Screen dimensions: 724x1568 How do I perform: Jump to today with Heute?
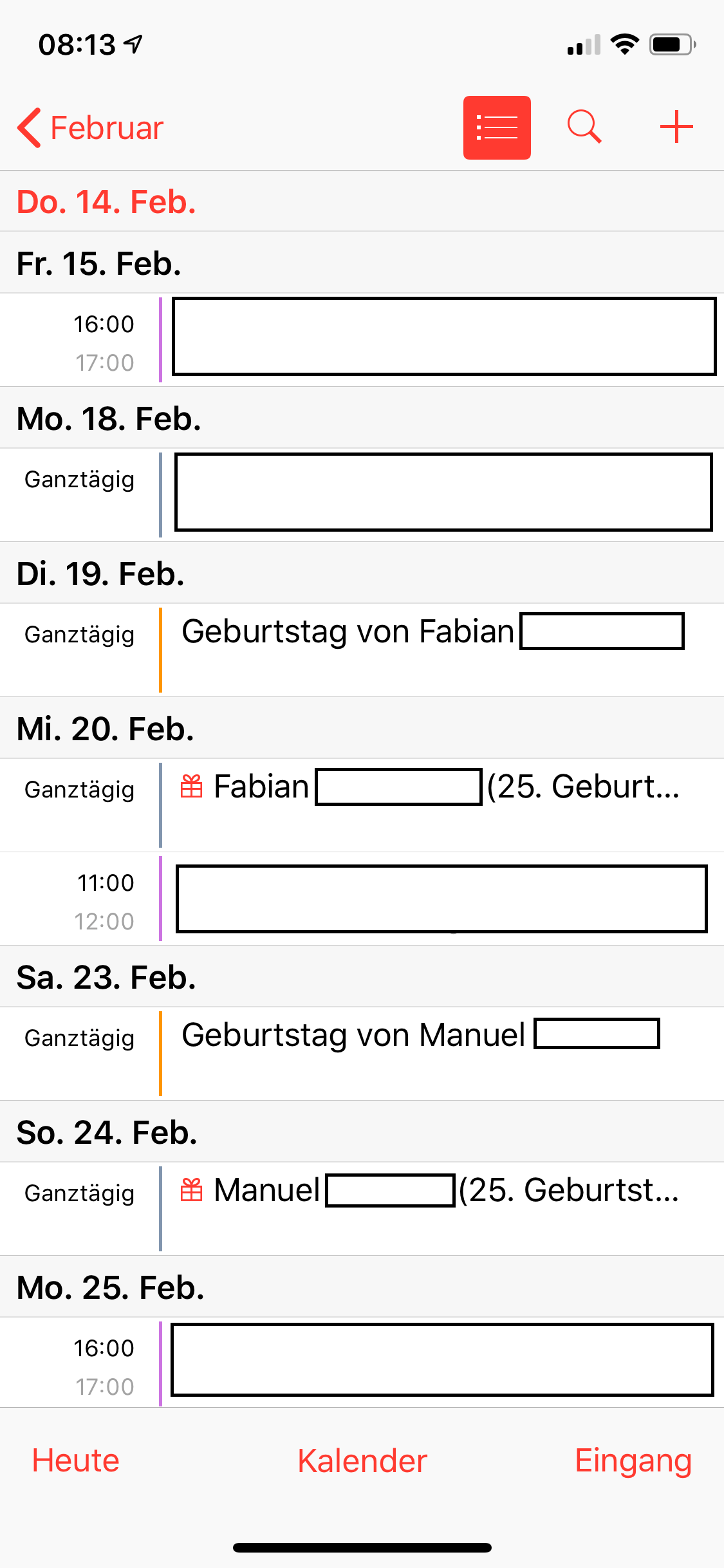[x=76, y=1461]
